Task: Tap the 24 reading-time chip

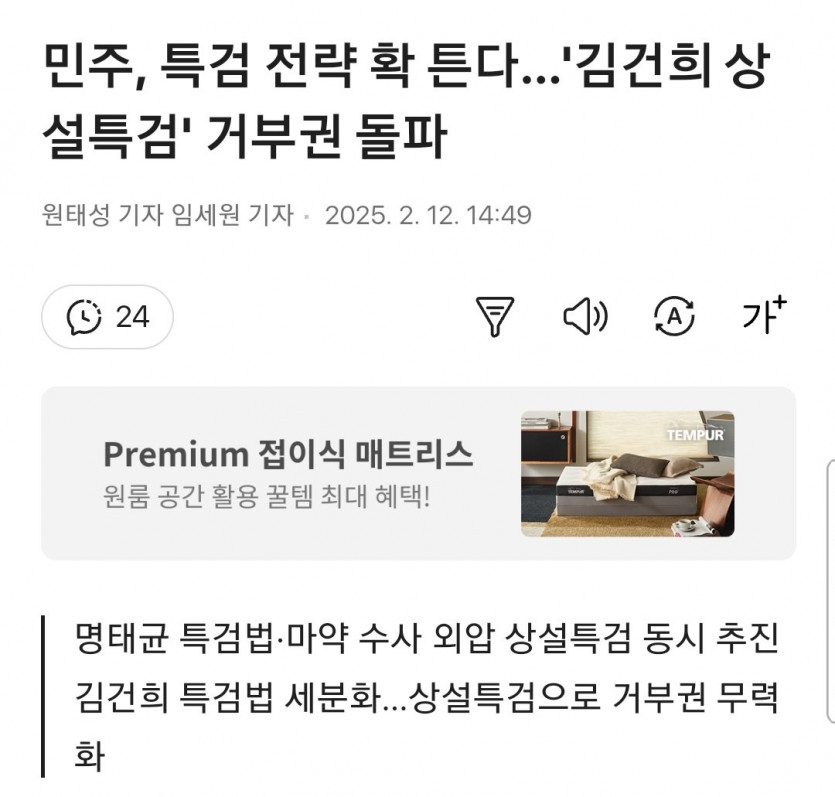Action: click(107, 317)
